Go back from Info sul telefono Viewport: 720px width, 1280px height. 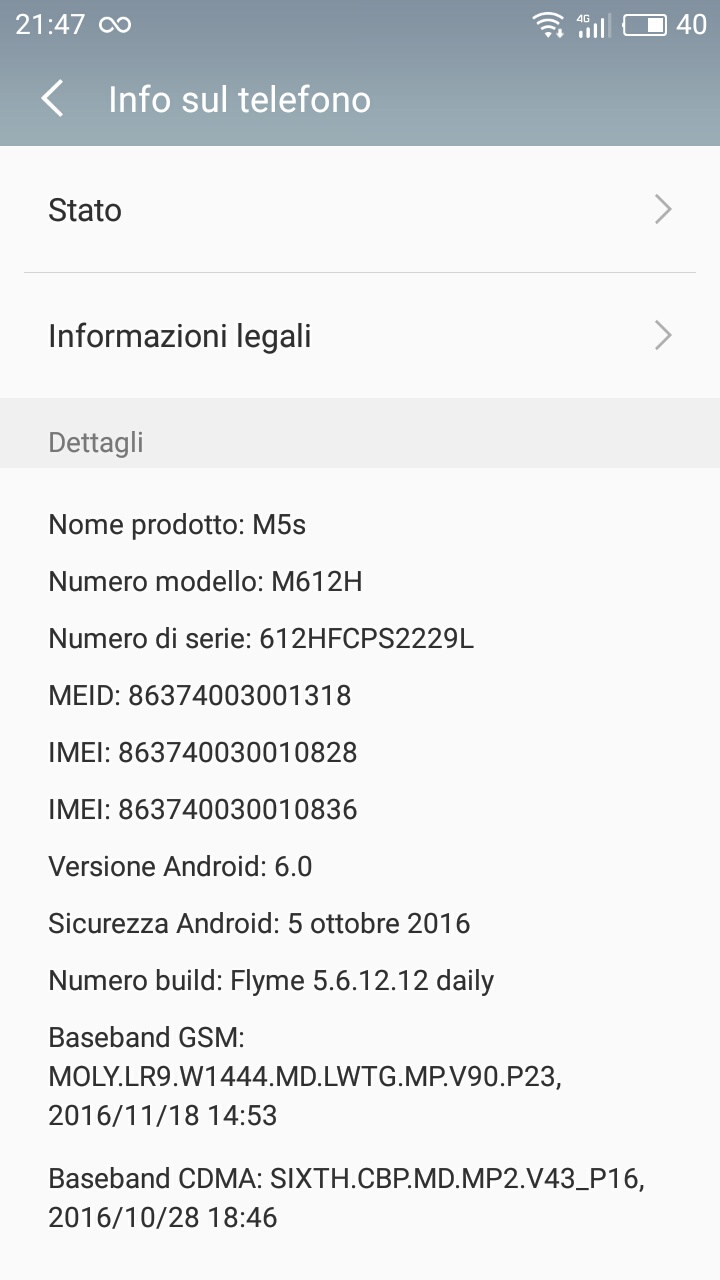[x=52, y=99]
